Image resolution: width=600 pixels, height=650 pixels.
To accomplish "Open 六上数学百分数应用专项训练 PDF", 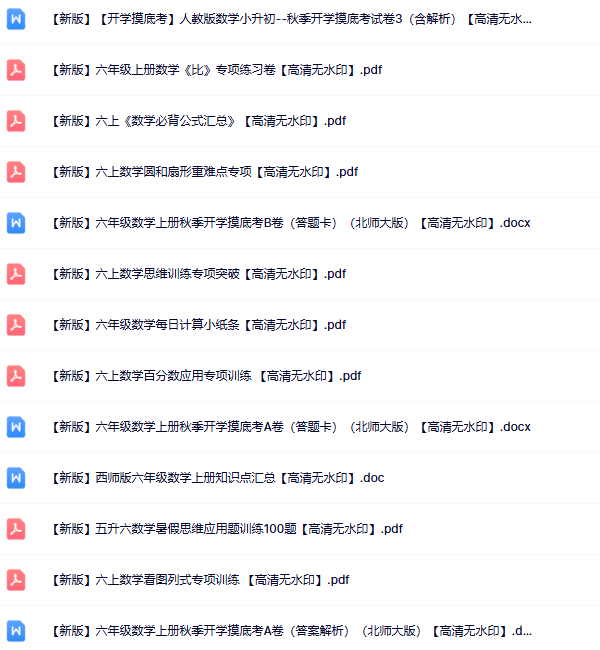I will click(205, 376).
